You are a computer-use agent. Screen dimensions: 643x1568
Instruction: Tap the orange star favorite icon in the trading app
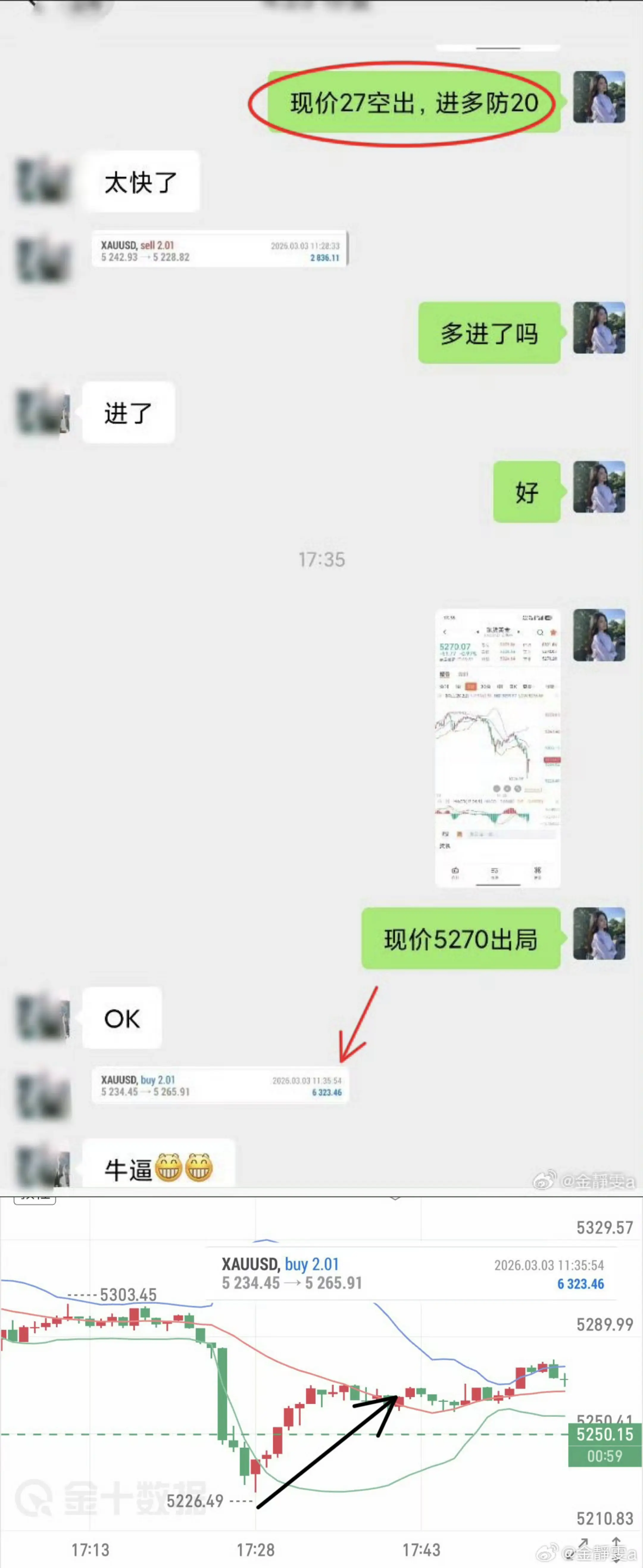tap(553, 633)
